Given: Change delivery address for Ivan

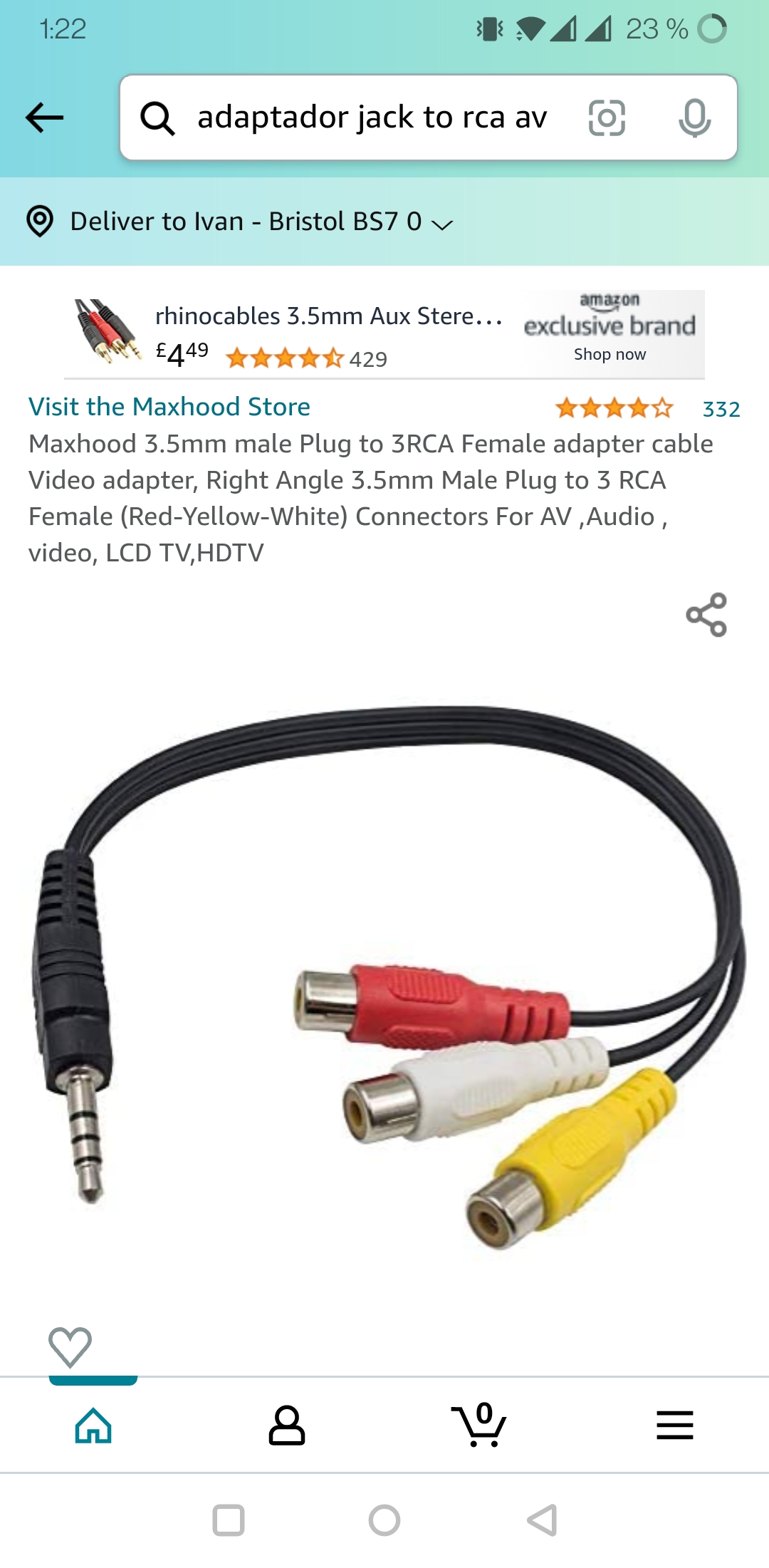Looking at the screenshot, I should [x=240, y=222].
